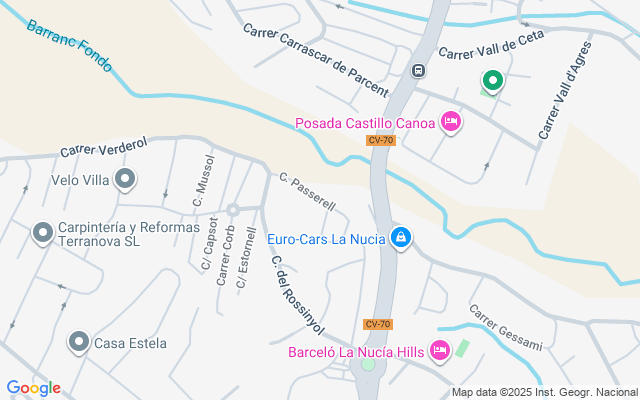
Task: Select Euro-Cars La Nucia shop pin
Action: tap(400, 239)
